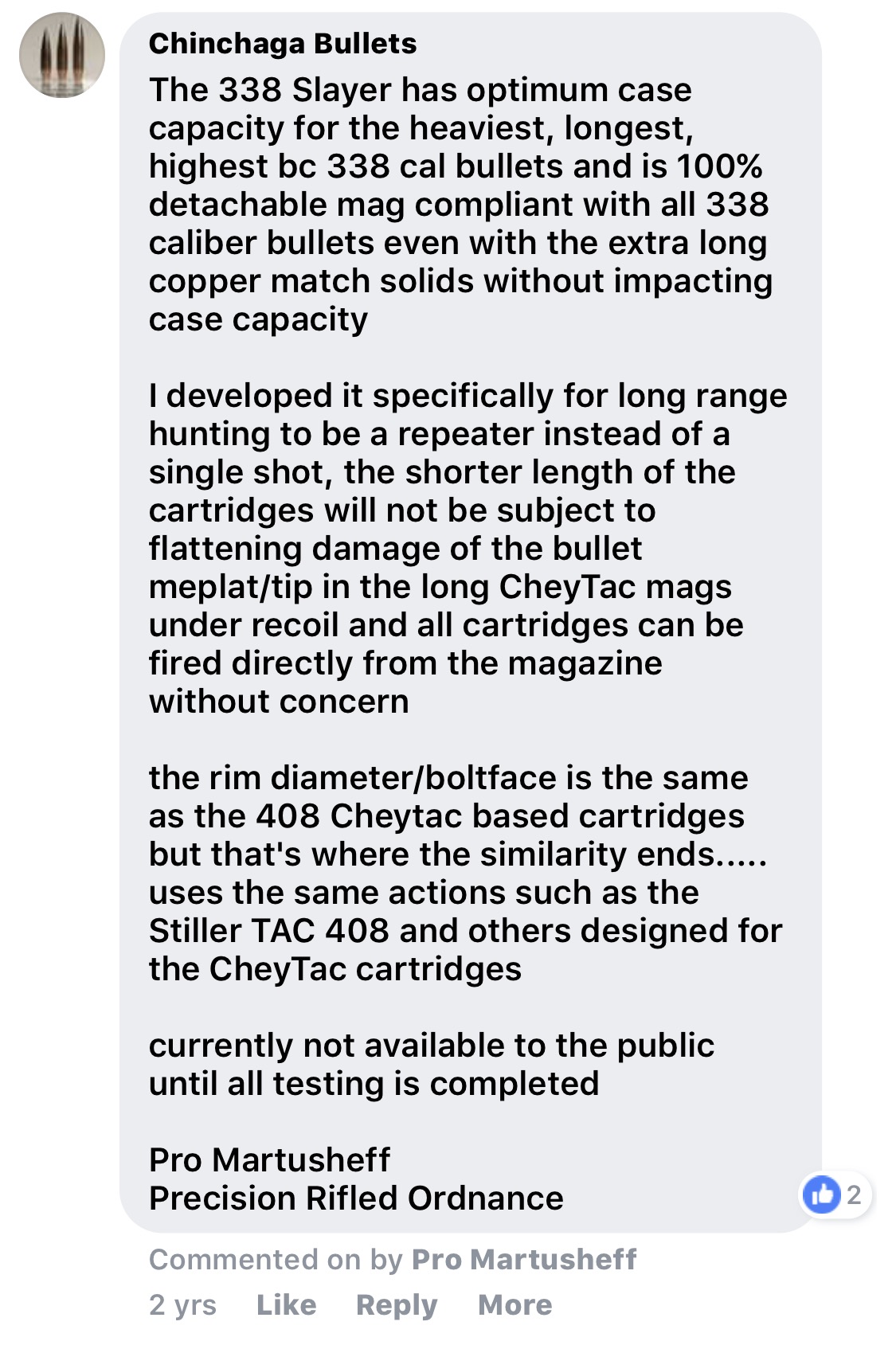Image resolution: width=896 pixels, height=1345 pixels.
Task: Like the Chinchaga Bullets comment
Action: coord(286,1305)
